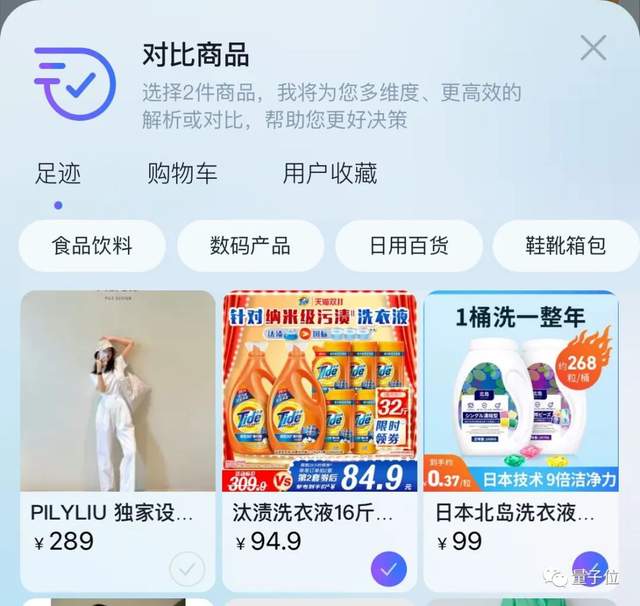Viewport: 640px width, 606px height.
Task: Uncheck the 汰渍洗衣液 item
Action: click(389, 570)
